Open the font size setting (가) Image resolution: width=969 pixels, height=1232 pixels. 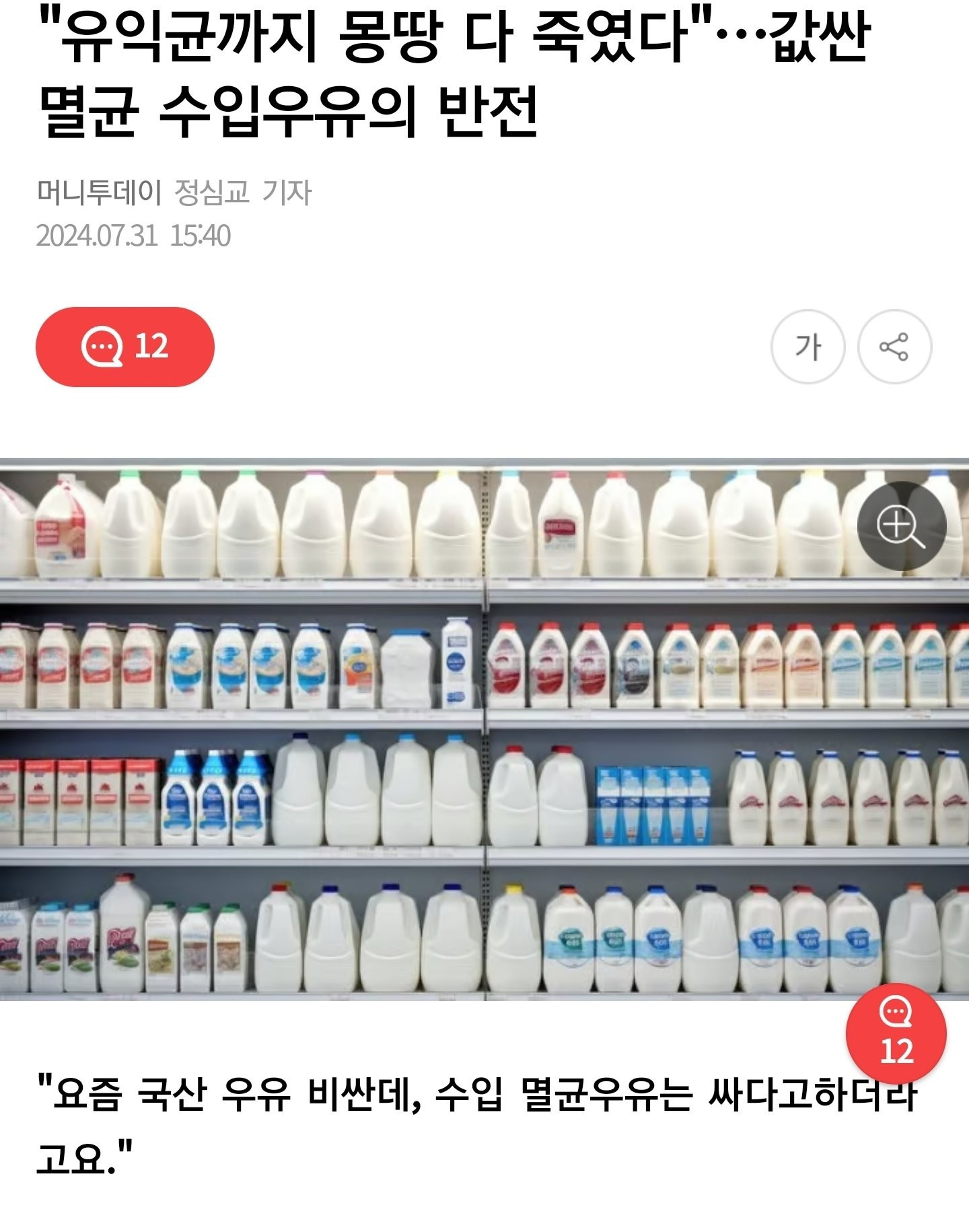coord(808,347)
